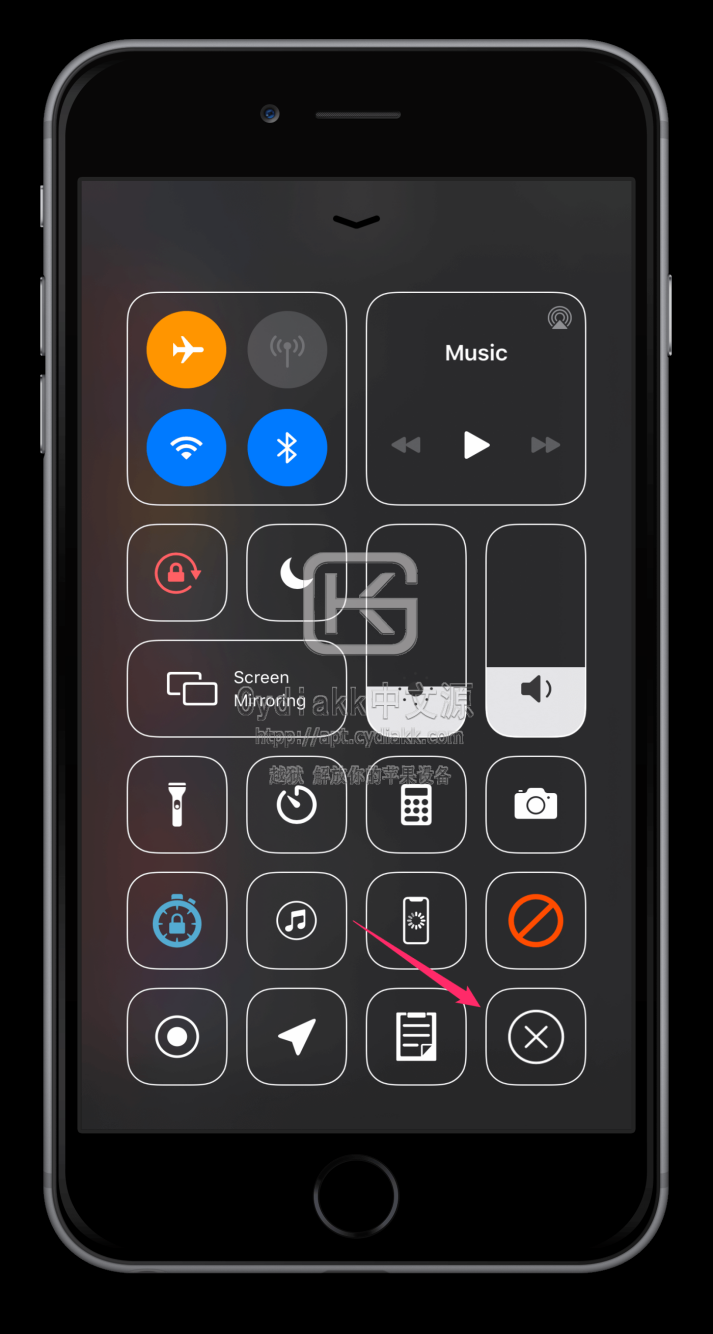The image size is (713, 1334).
Task: Play music in the Music widget
Action: coord(476,445)
